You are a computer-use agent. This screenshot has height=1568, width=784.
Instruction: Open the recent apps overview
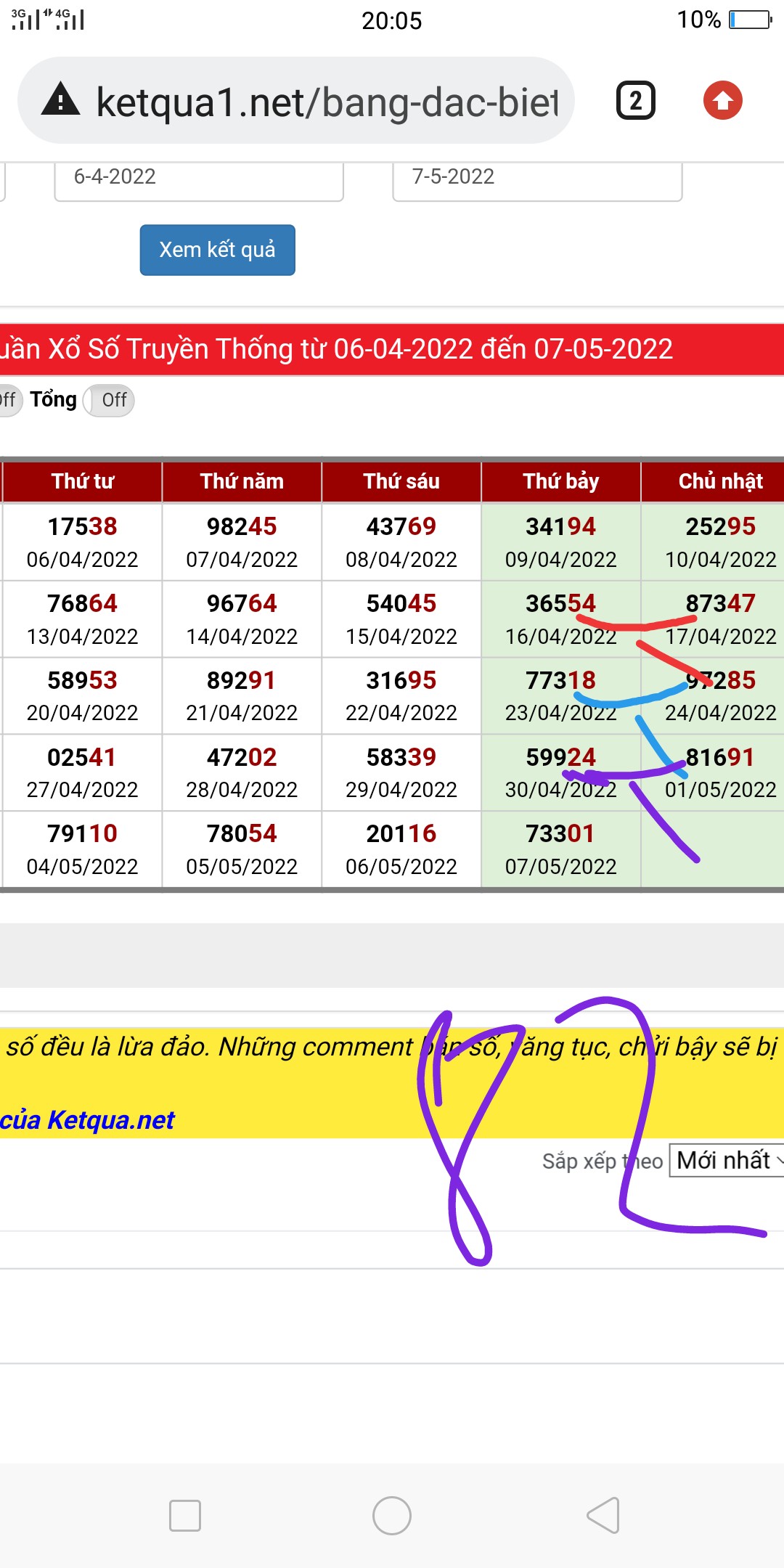click(x=184, y=1516)
